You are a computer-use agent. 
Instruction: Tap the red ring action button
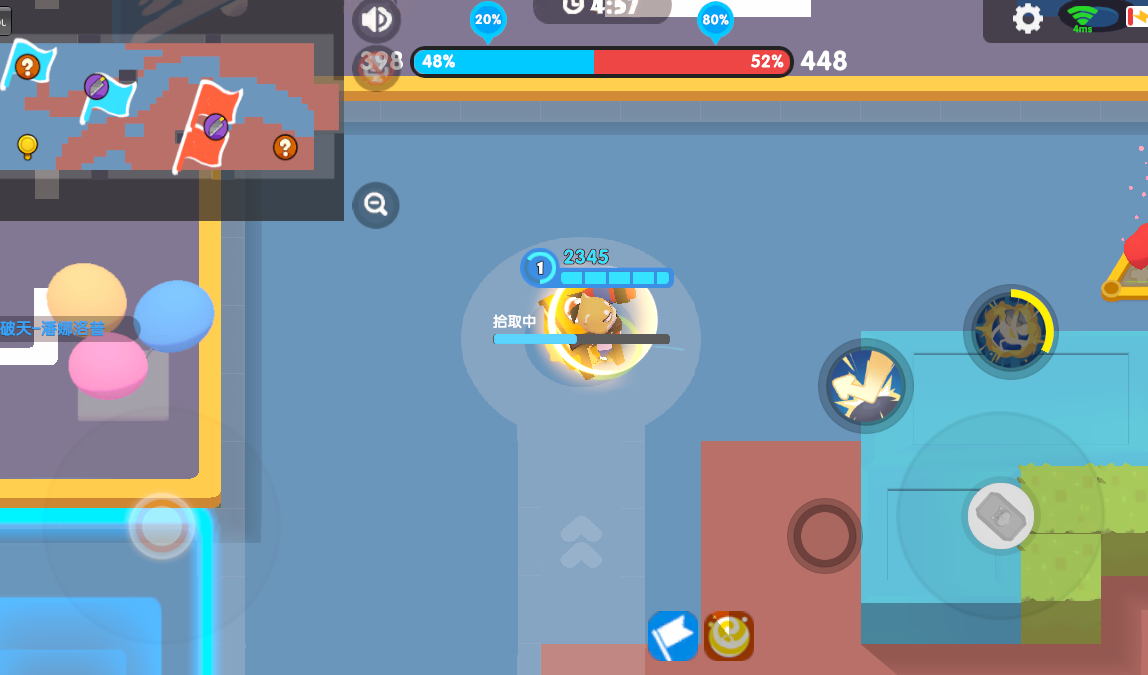click(824, 536)
